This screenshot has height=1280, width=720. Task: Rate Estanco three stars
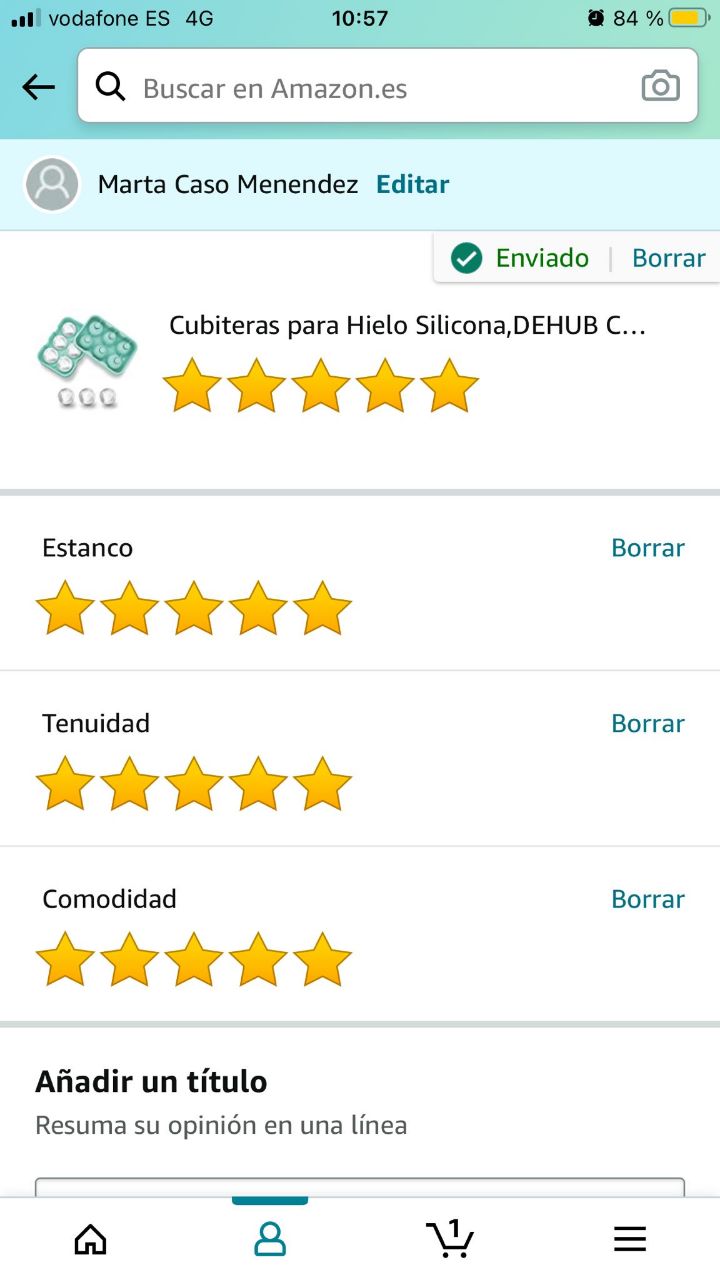tap(194, 610)
